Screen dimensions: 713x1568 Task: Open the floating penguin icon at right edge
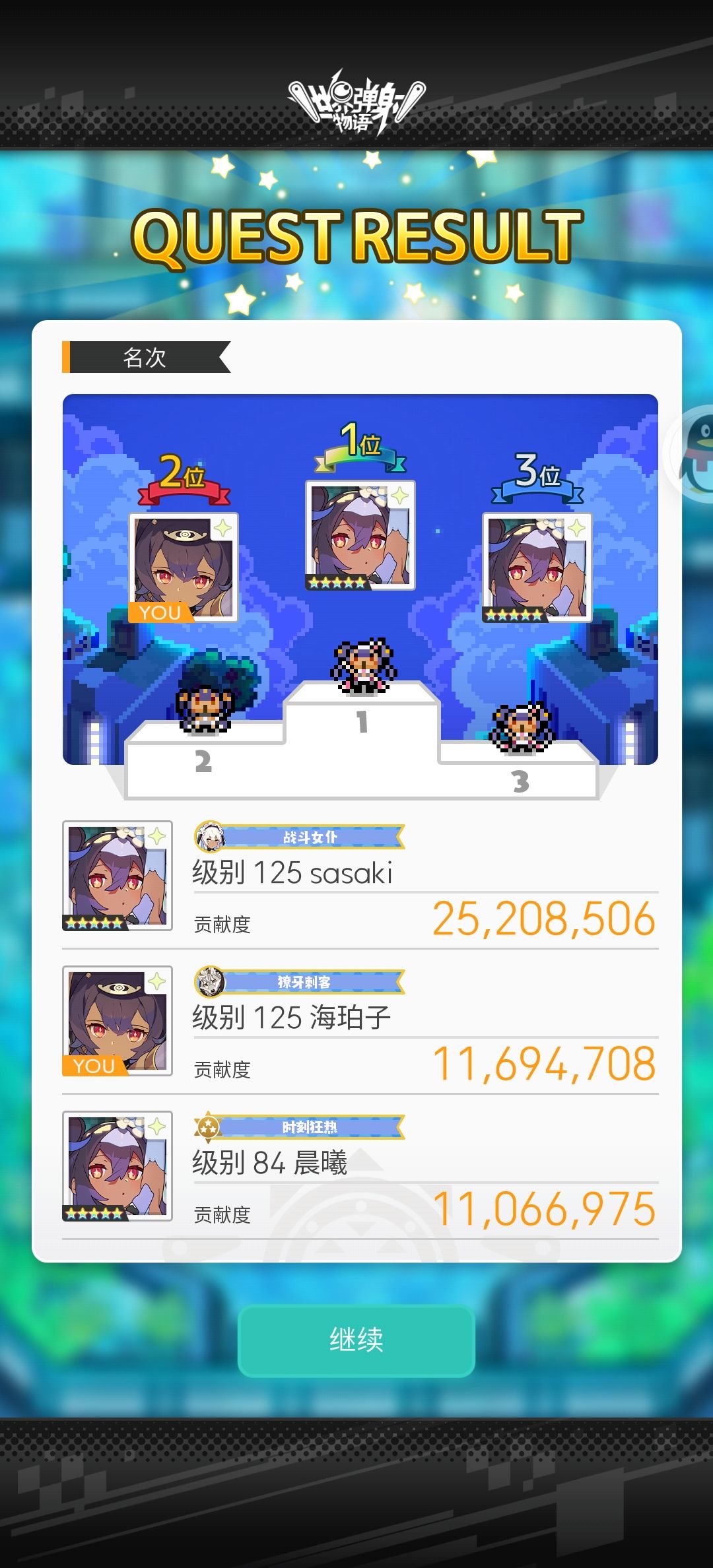click(x=695, y=455)
